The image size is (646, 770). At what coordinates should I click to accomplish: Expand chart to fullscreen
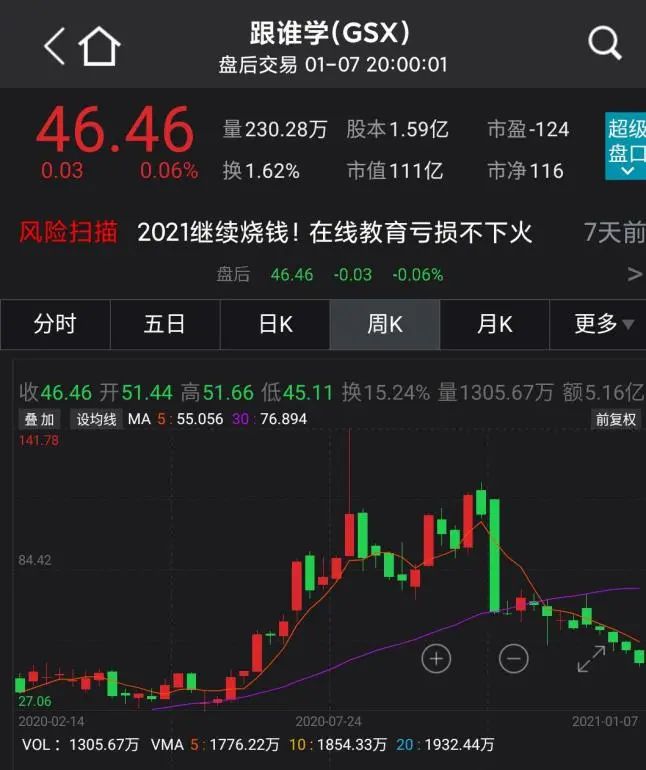(x=590, y=658)
